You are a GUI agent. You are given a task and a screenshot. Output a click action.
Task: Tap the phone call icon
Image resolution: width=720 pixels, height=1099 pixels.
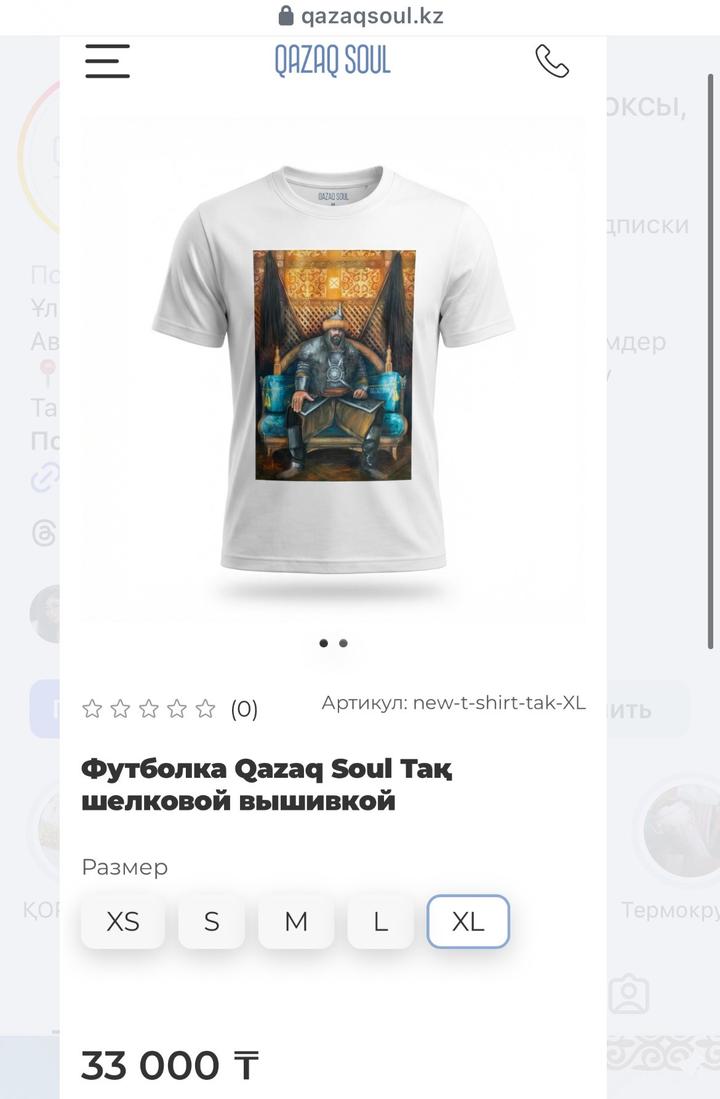point(551,61)
